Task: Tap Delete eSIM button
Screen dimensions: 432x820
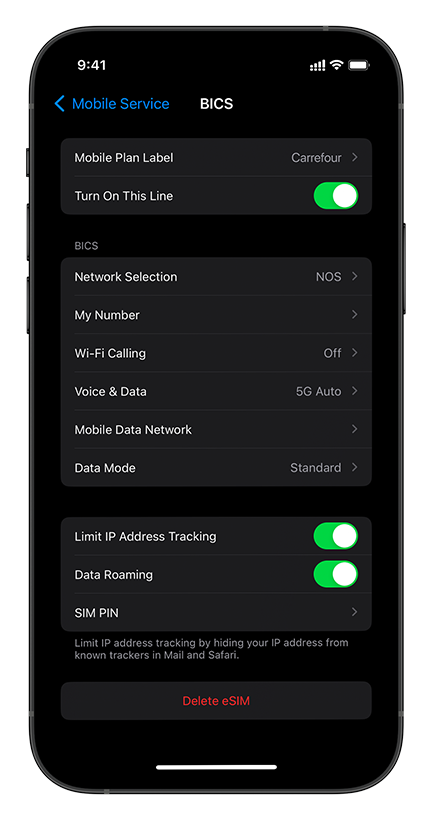Action: click(216, 701)
